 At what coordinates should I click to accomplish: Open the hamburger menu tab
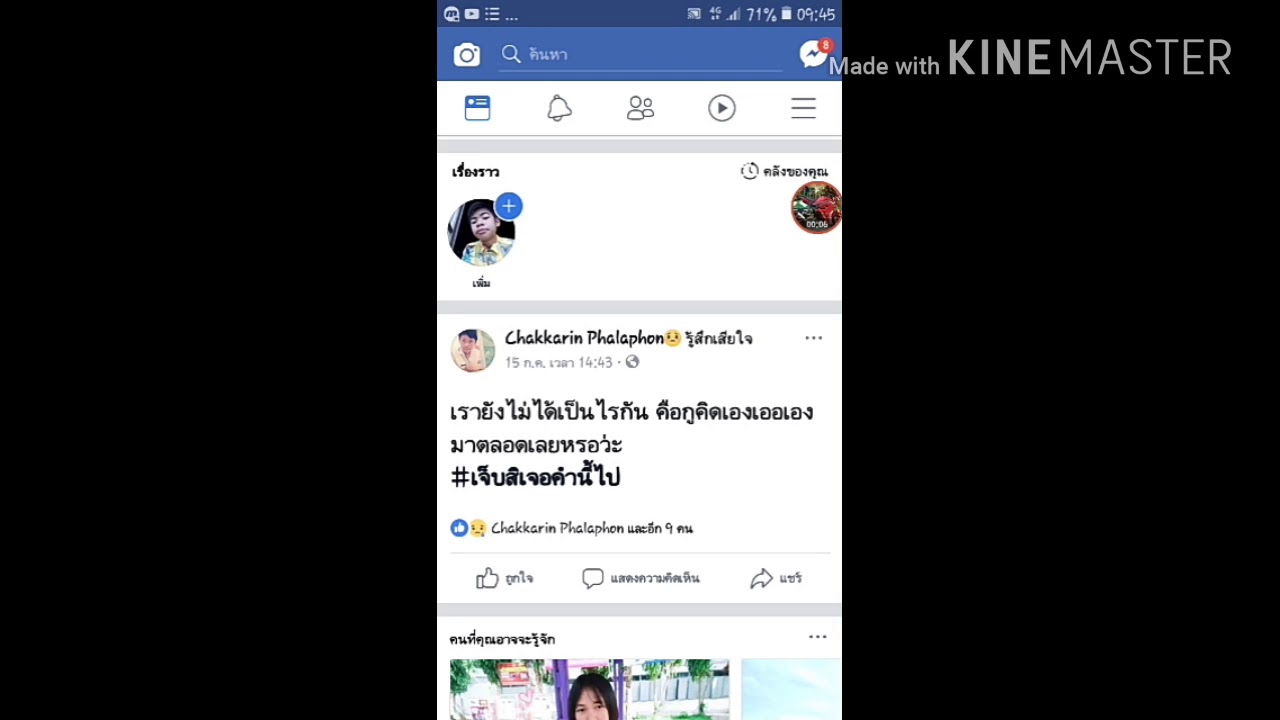tap(803, 108)
